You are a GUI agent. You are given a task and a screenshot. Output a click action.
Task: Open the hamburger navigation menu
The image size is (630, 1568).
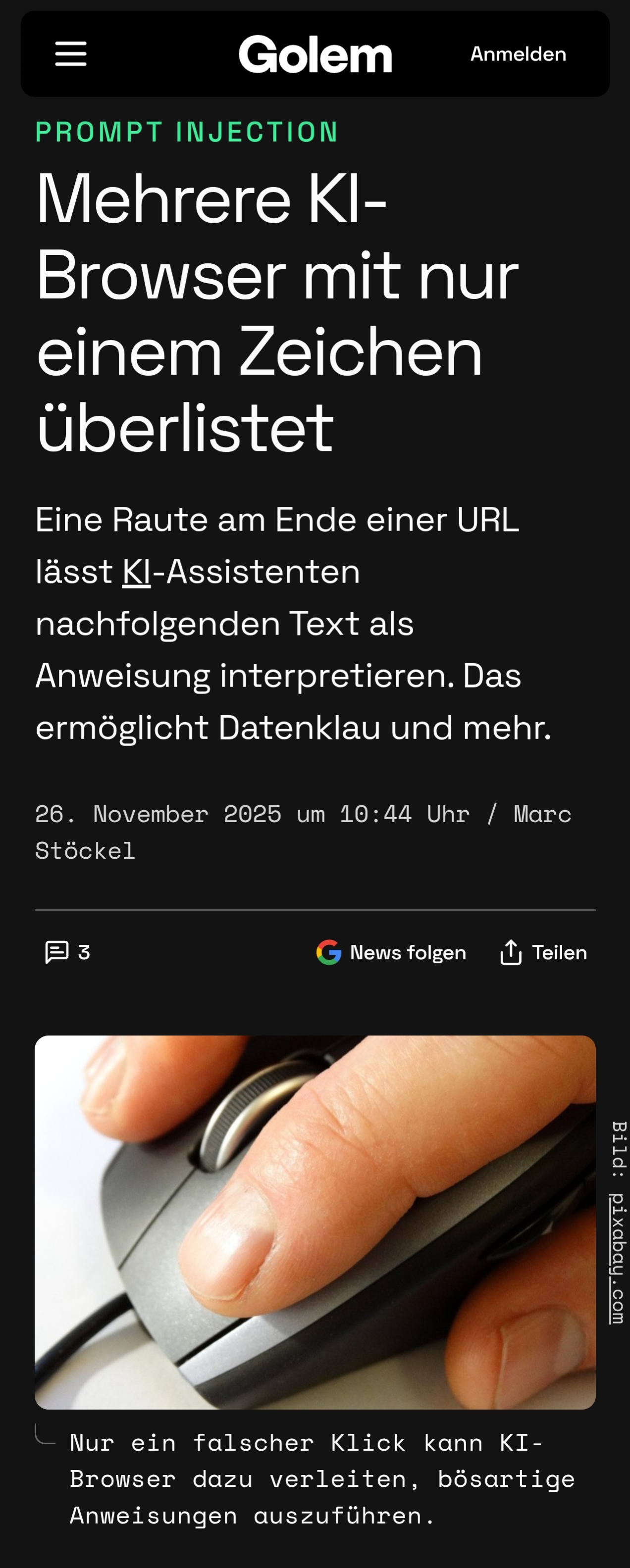tap(71, 54)
